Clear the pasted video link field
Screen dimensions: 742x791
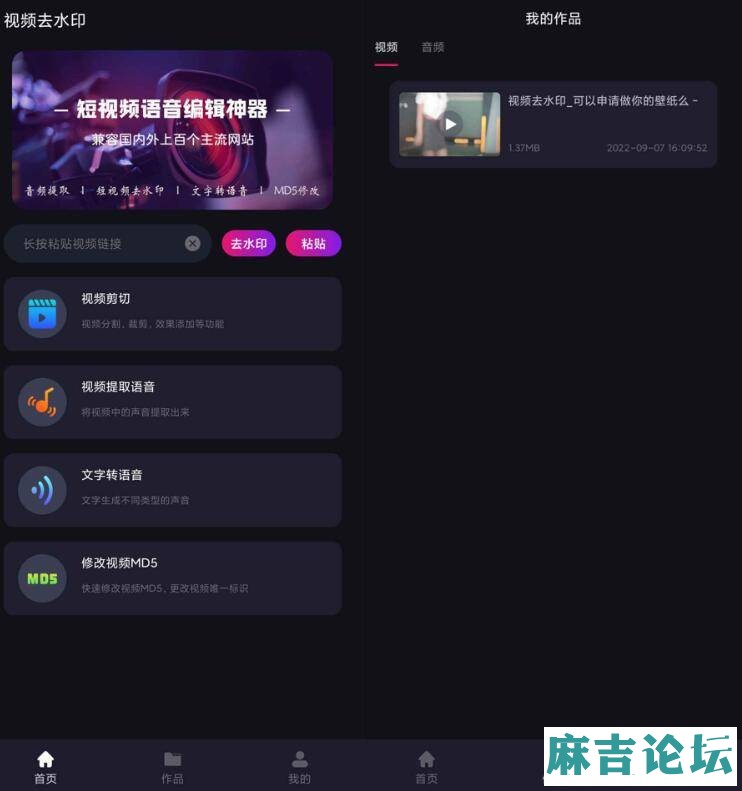point(192,243)
